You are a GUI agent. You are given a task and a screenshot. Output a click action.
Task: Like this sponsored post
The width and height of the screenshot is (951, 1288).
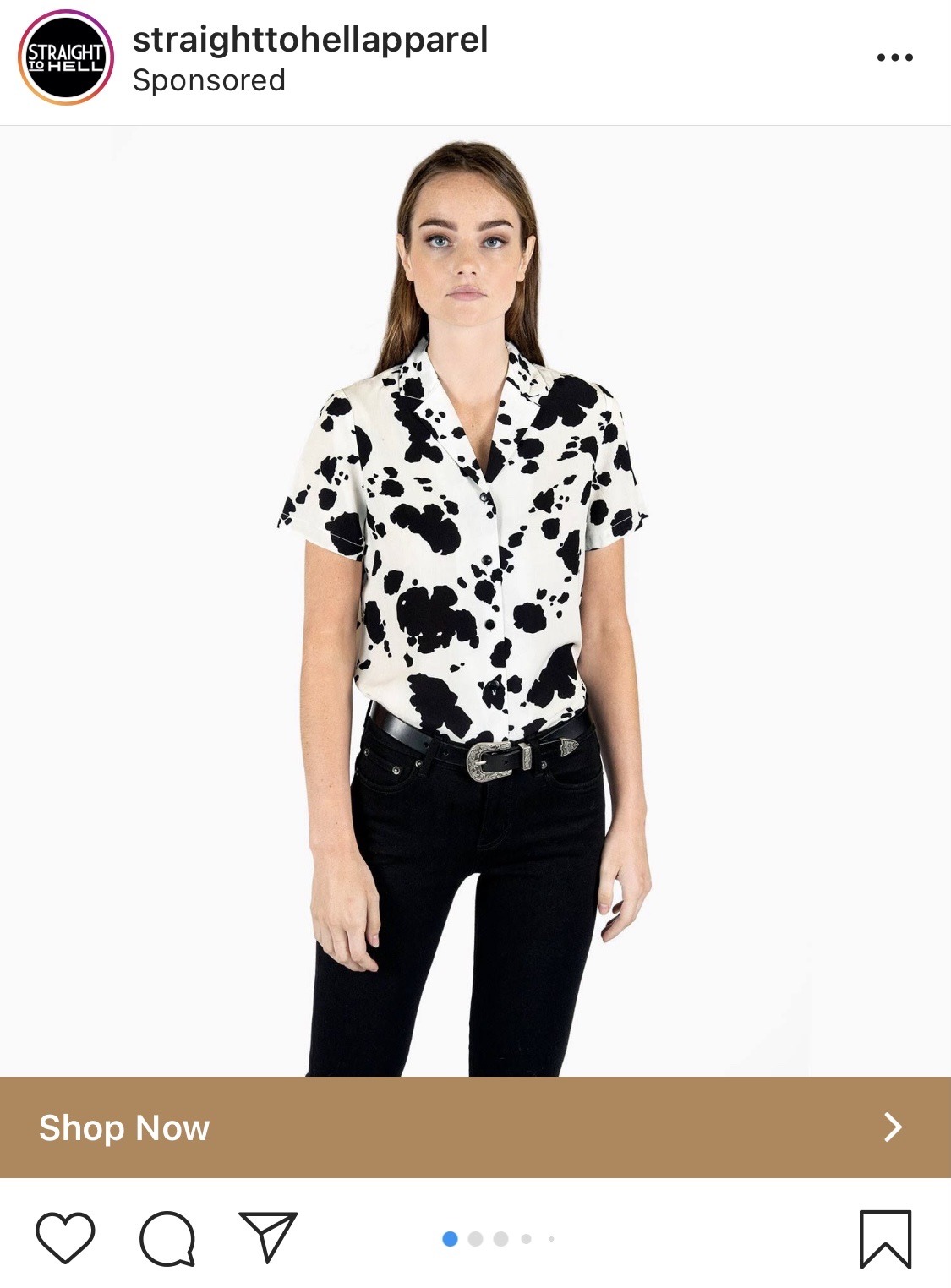pos(65,1238)
